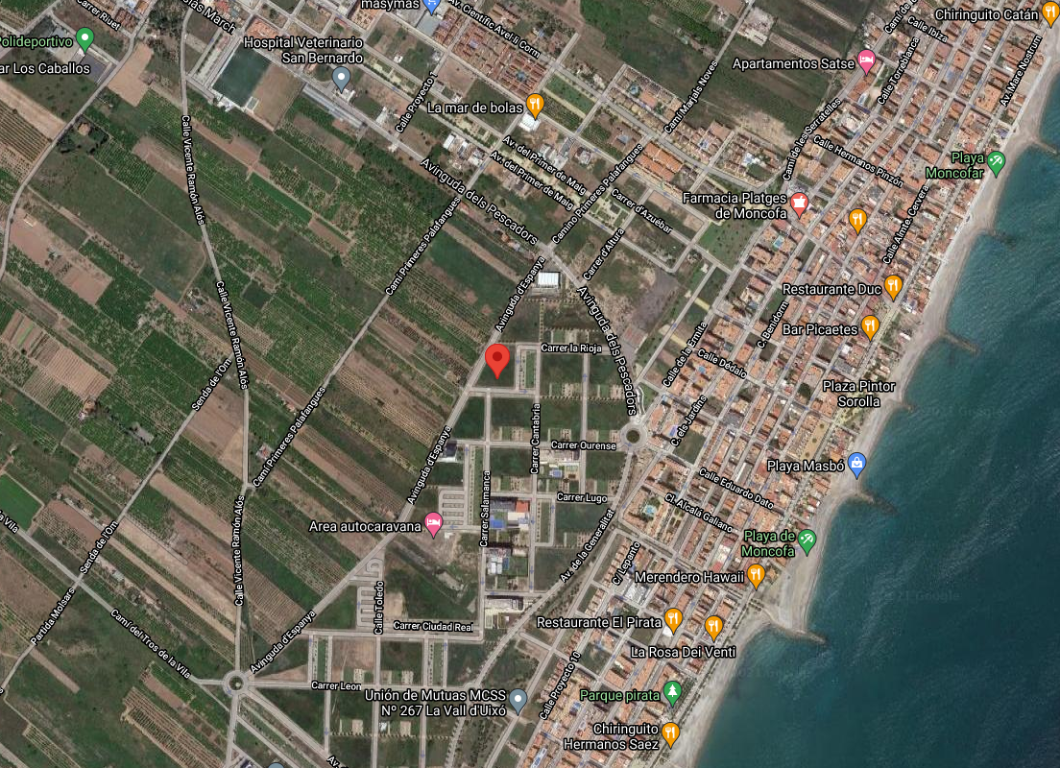
Task: Open Bar Picaetes place pin
Action: [871, 326]
